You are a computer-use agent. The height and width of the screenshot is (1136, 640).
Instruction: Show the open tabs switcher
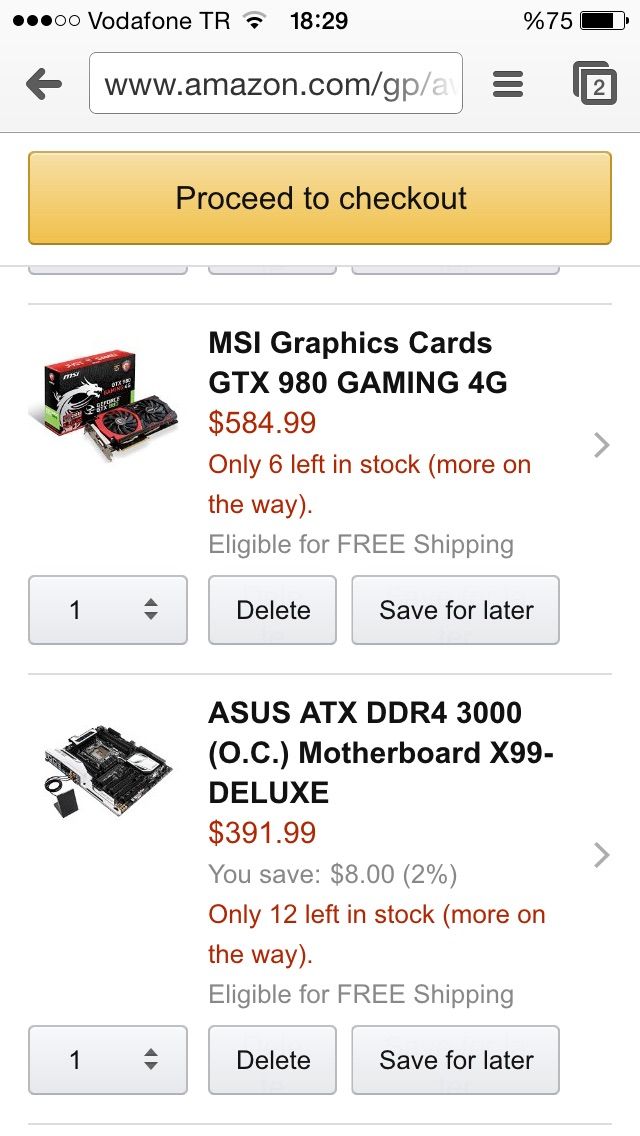pos(595,84)
